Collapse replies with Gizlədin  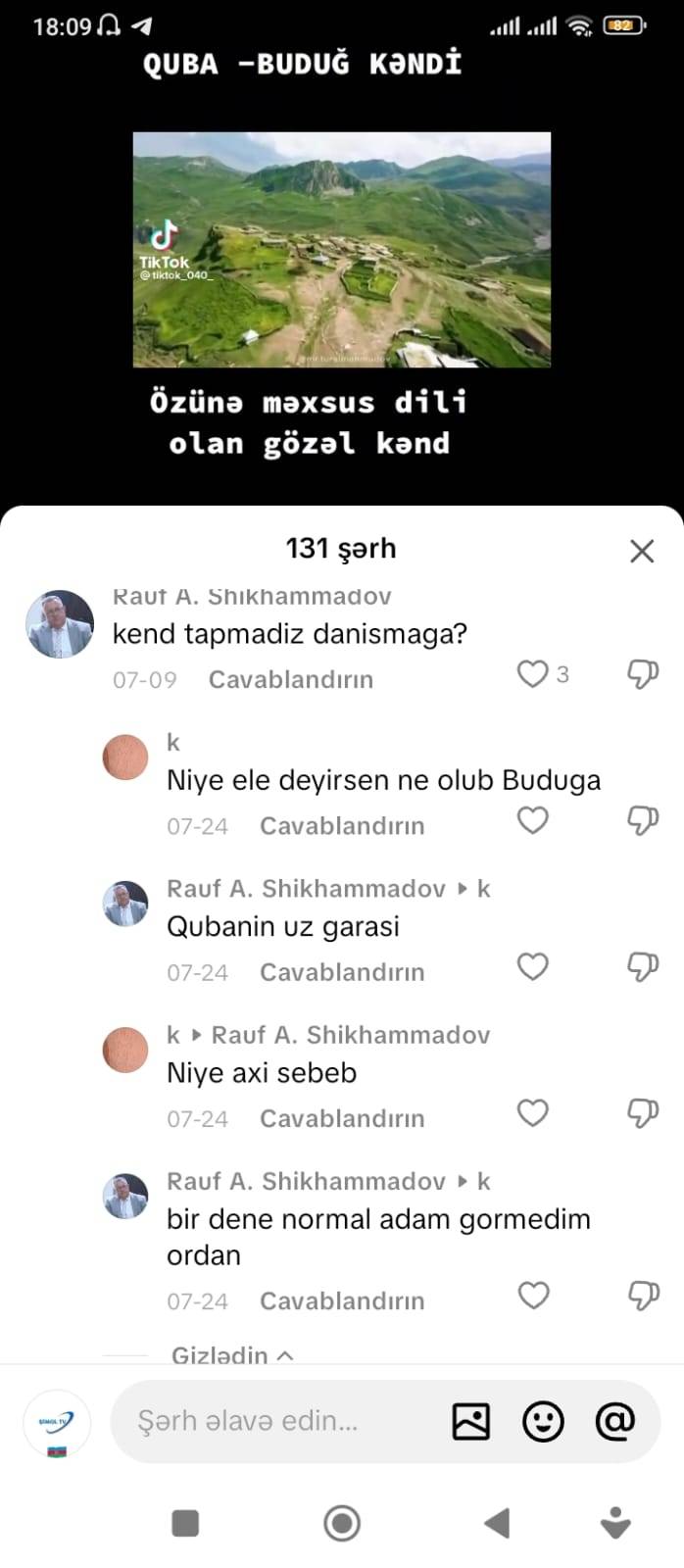pyautogui.click(x=231, y=1355)
